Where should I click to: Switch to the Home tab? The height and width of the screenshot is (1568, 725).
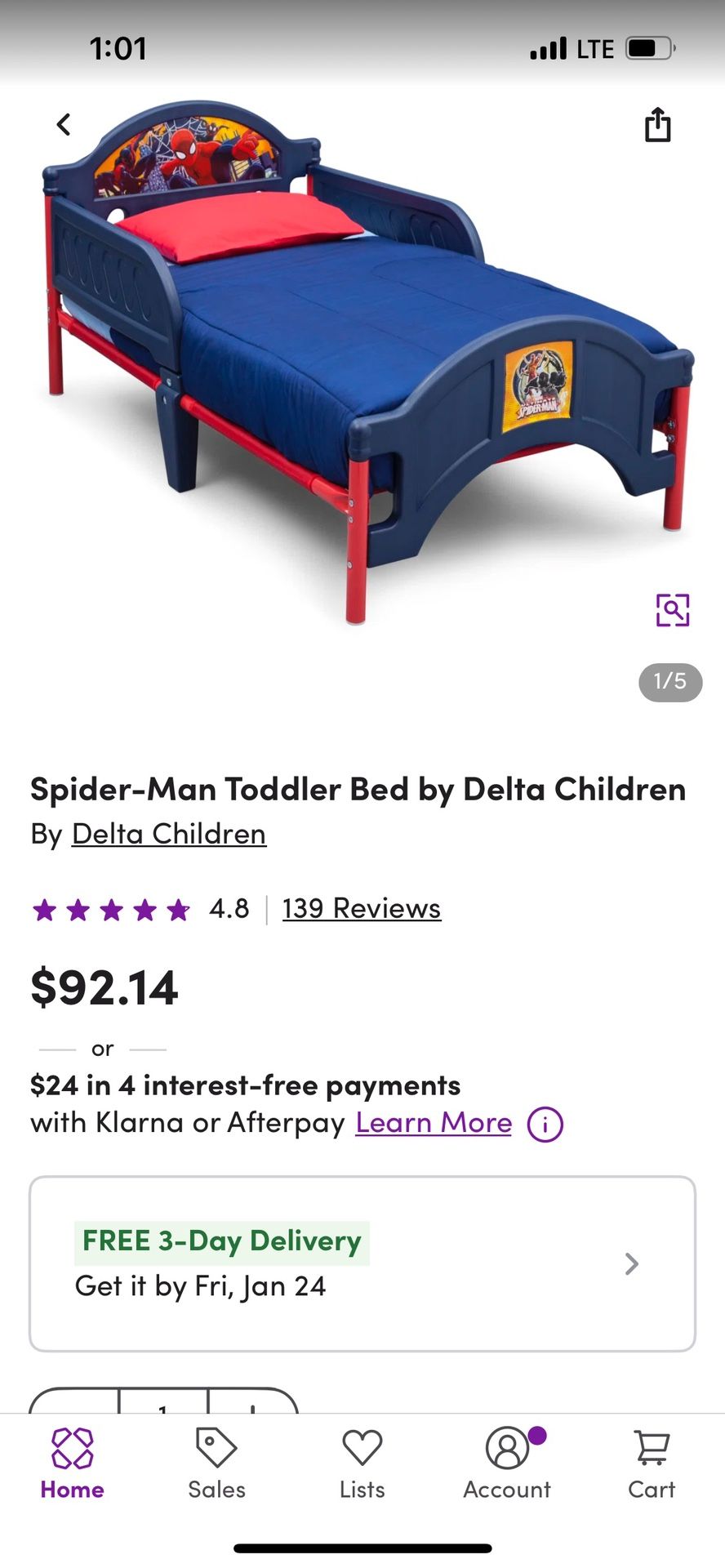[x=73, y=1464]
